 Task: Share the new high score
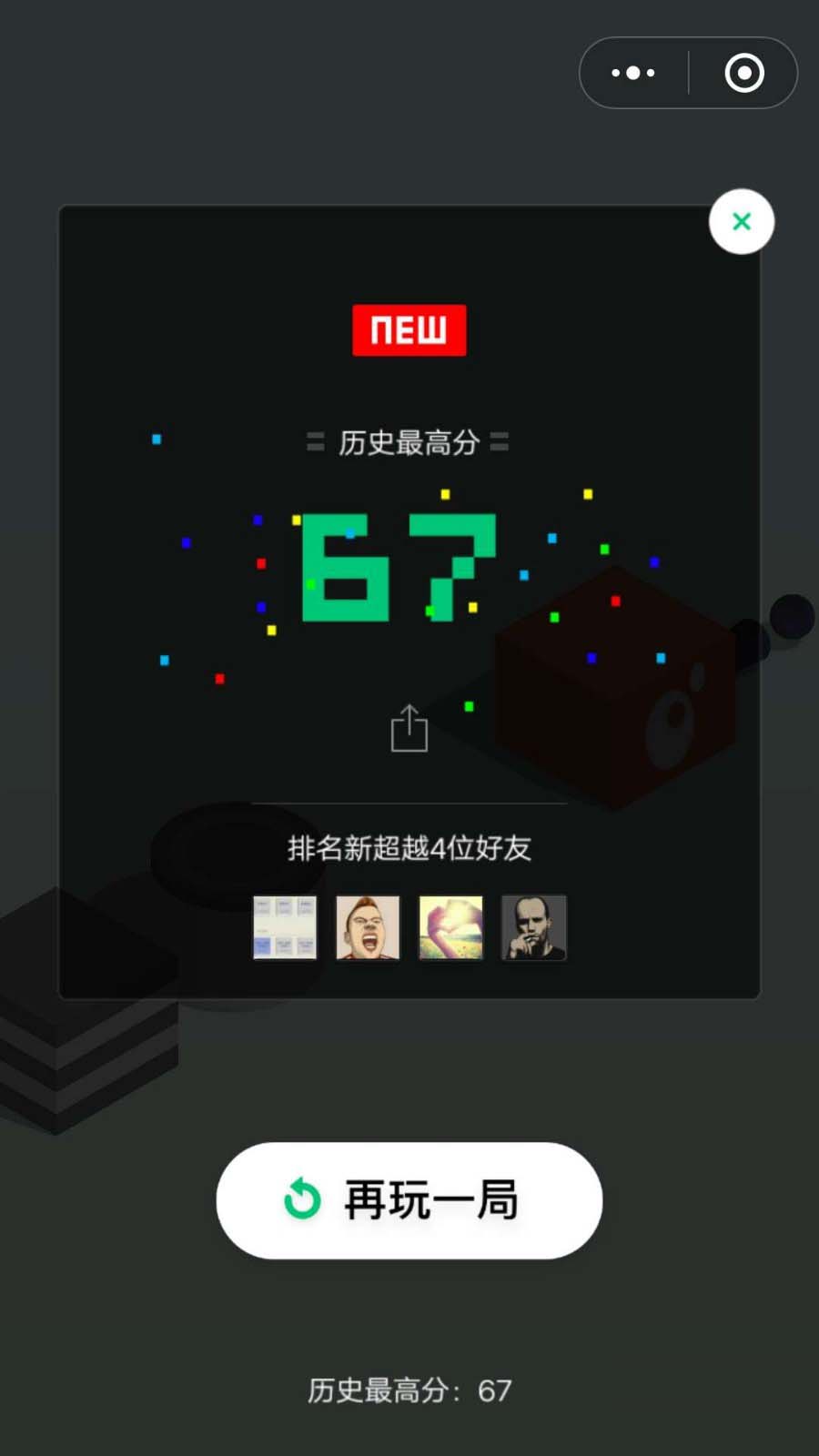coord(409,728)
